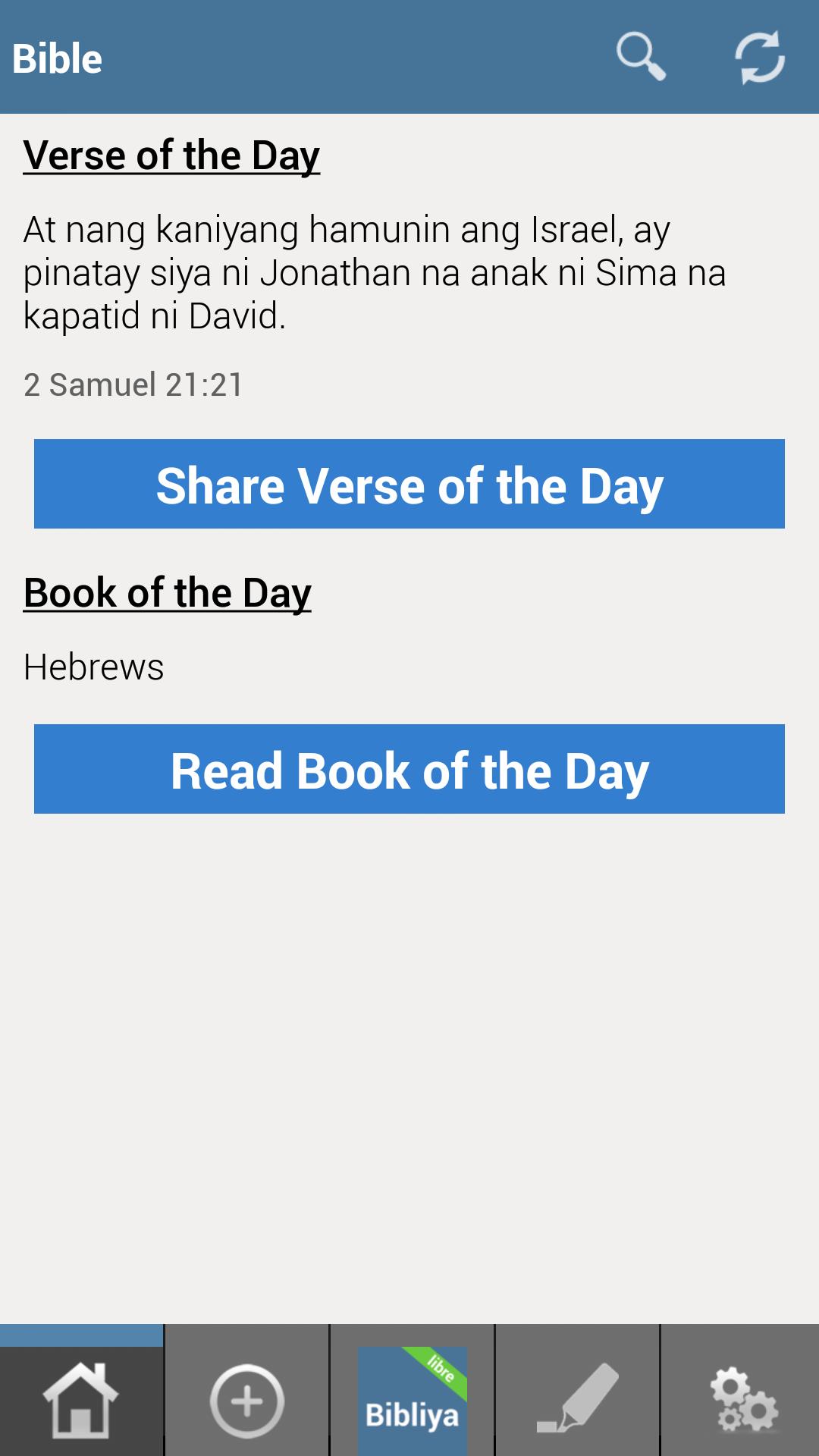Tap the green libre ribbon on Bibliya icon

441,1367
